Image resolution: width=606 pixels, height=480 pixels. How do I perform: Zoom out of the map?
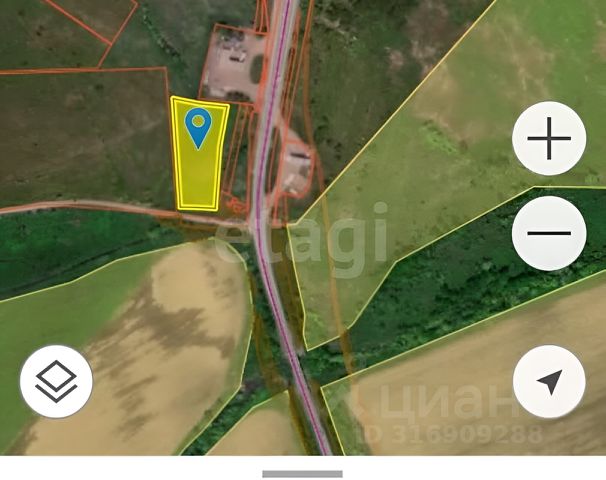pos(549,233)
